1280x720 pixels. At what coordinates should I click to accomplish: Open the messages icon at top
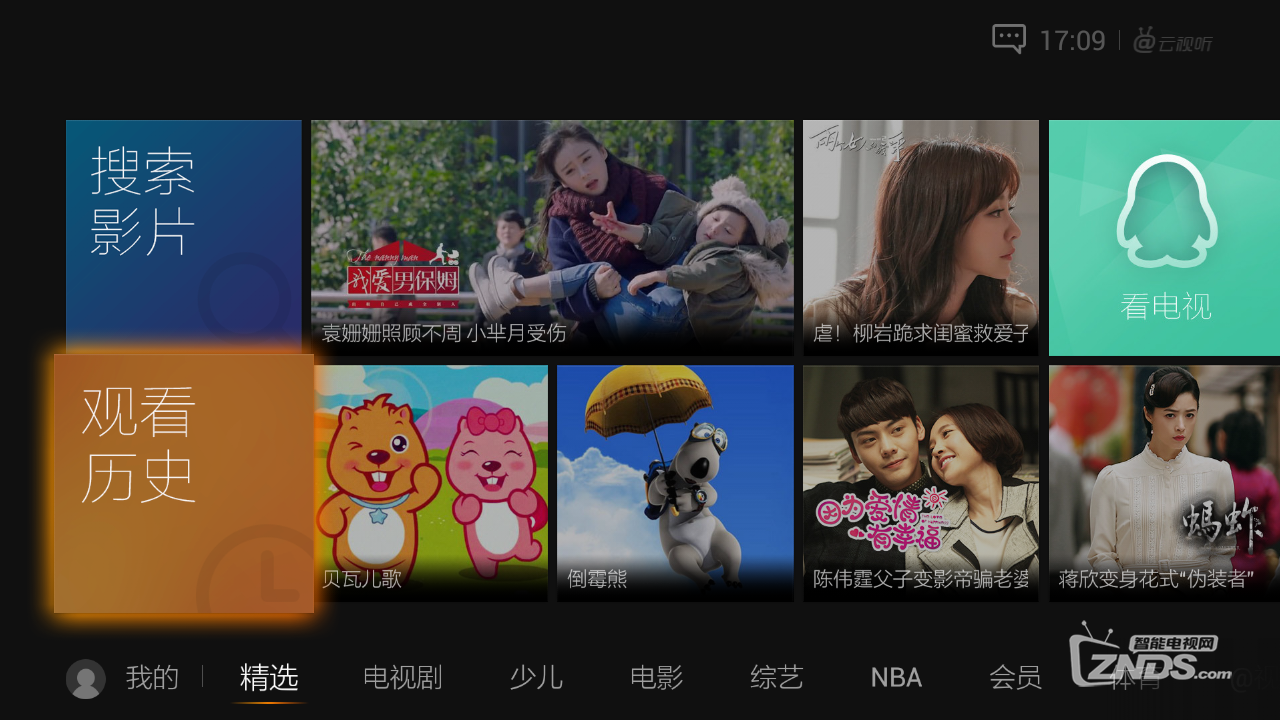coord(1008,40)
